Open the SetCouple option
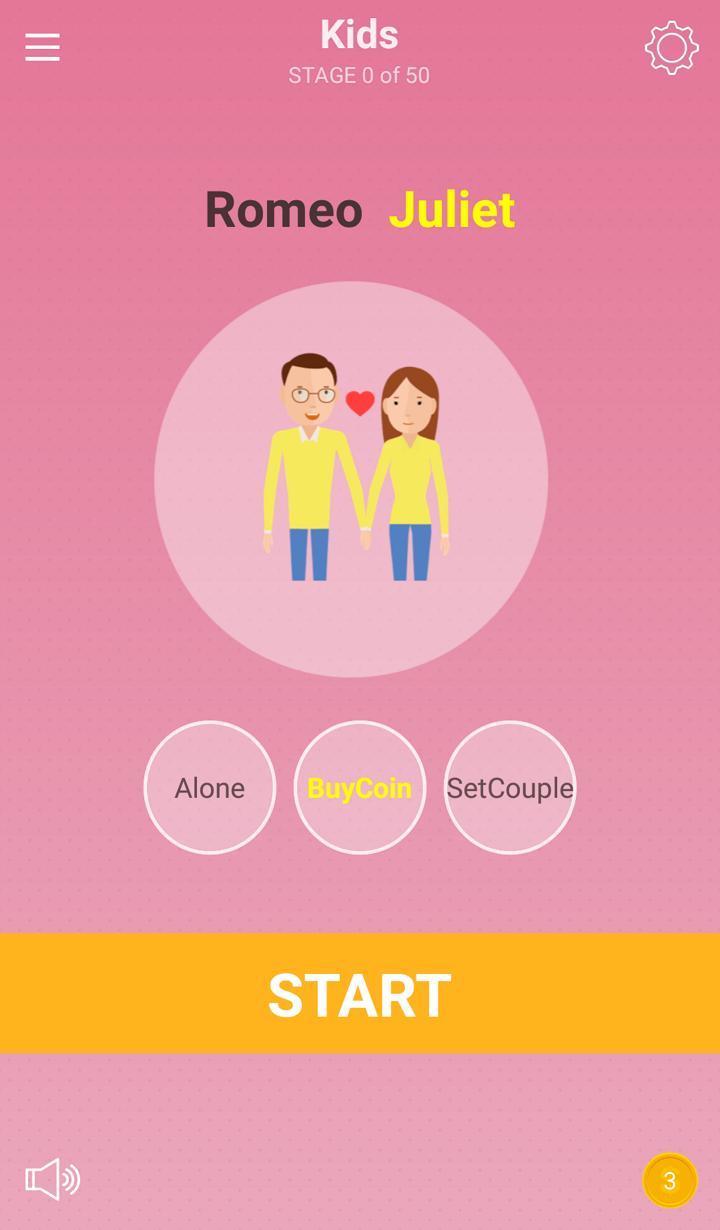The image size is (720, 1230). (x=510, y=787)
